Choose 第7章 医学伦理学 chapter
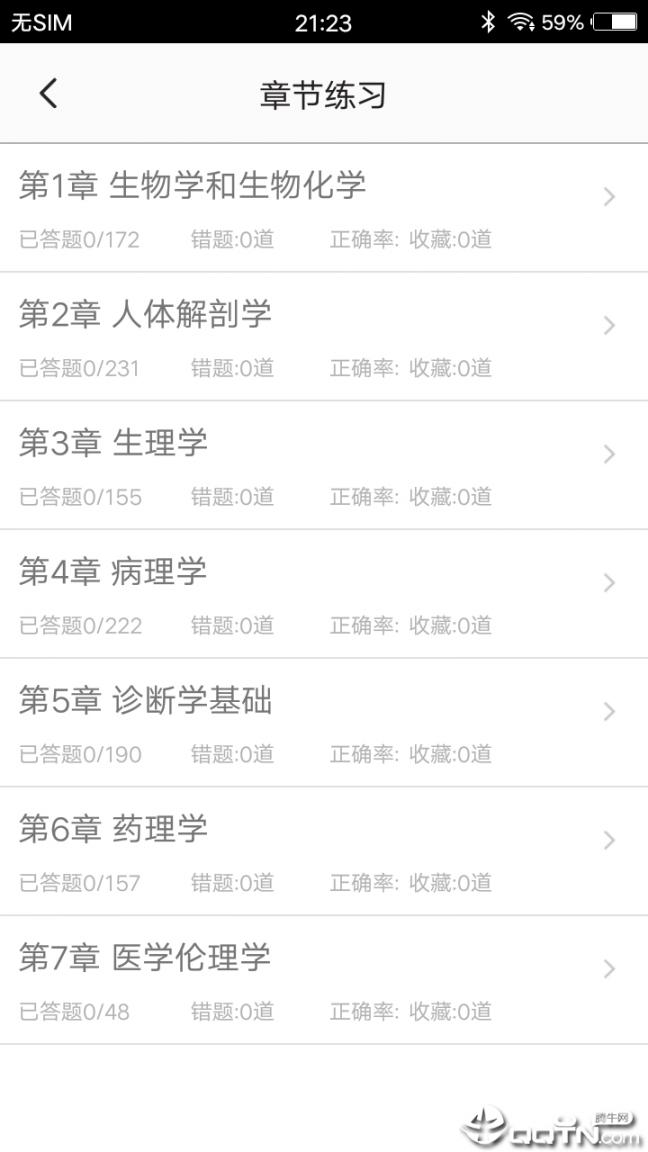Screen dimensions: 648x1152 324,979
